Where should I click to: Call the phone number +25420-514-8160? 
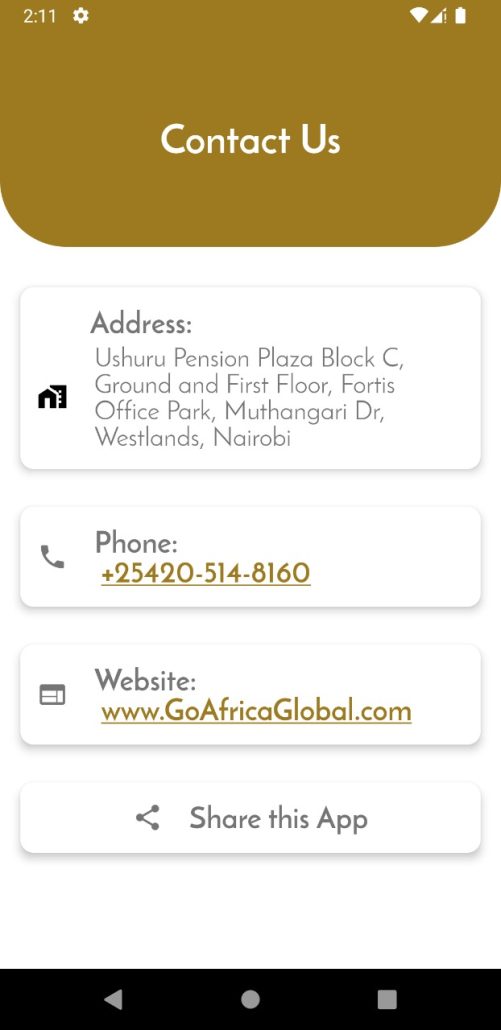[206, 573]
